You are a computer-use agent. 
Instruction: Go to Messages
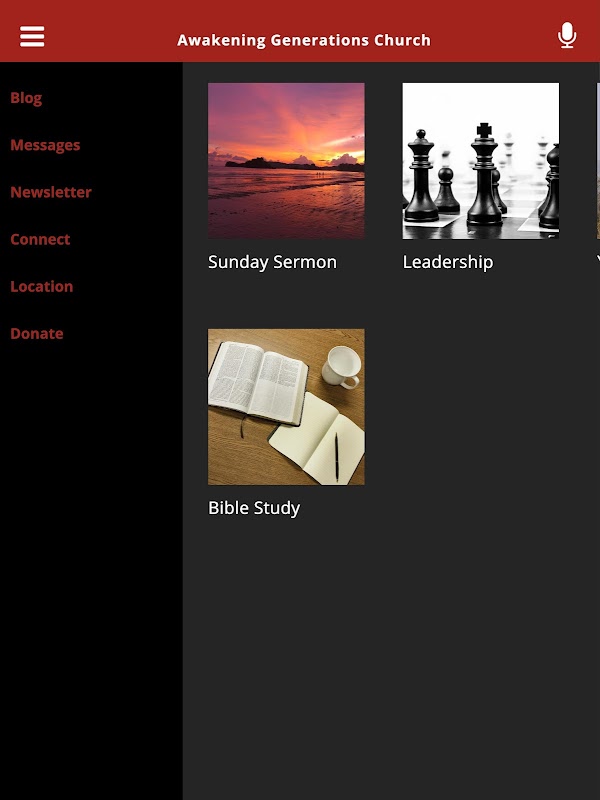click(45, 145)
